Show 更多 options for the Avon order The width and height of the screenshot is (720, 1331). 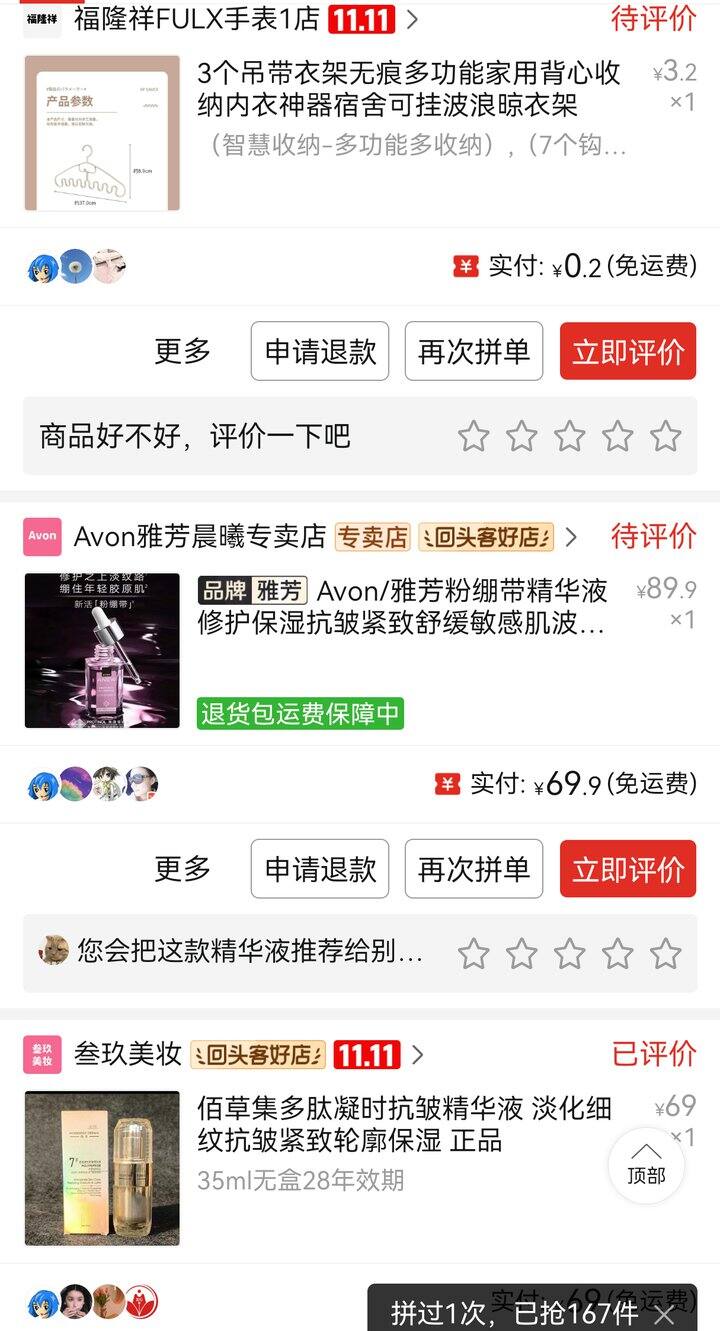182,869
